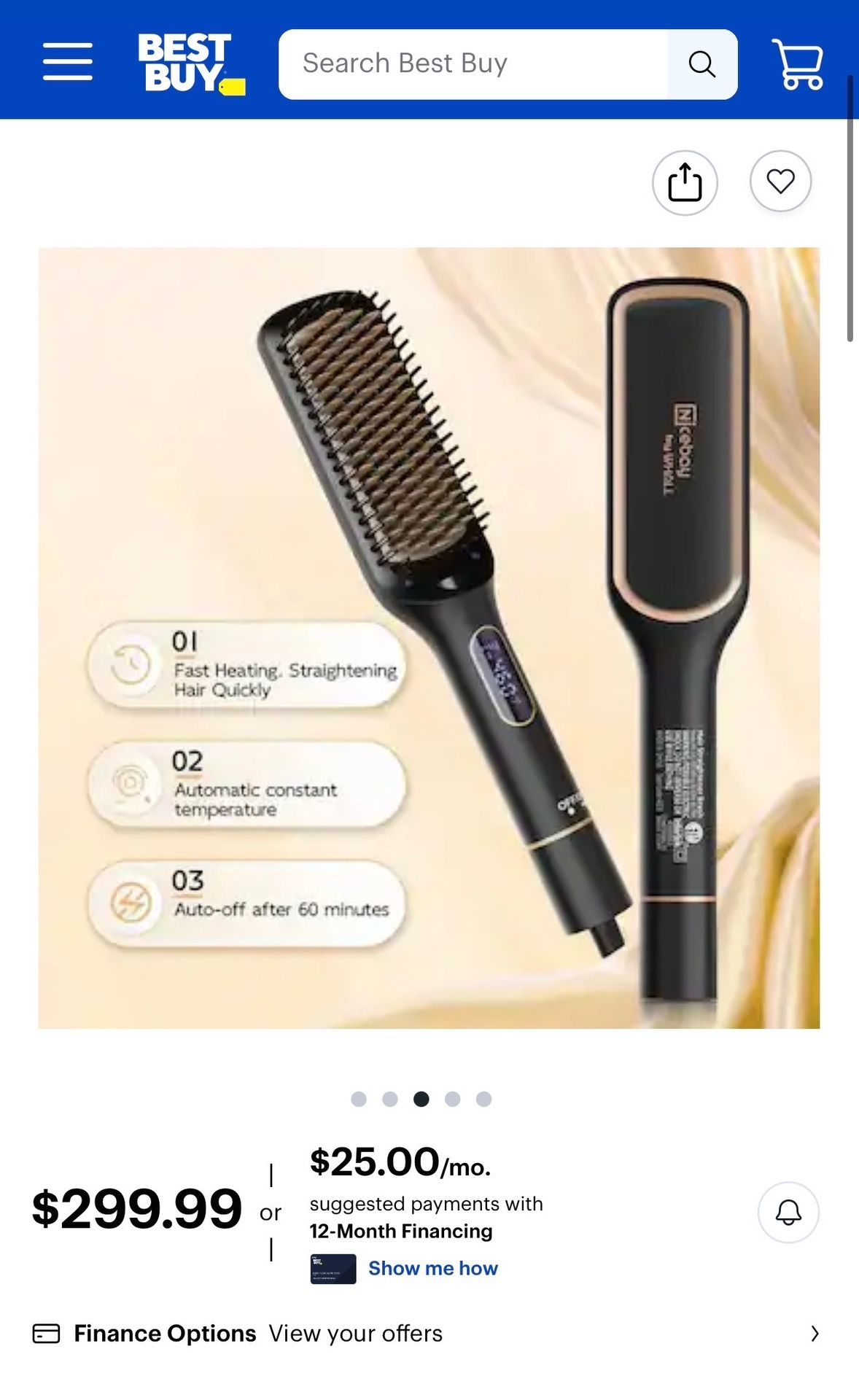This screenshot has width=859, height=1400.
Task: Open the hamburger navigation menu
Action: [x=67, y=62]
